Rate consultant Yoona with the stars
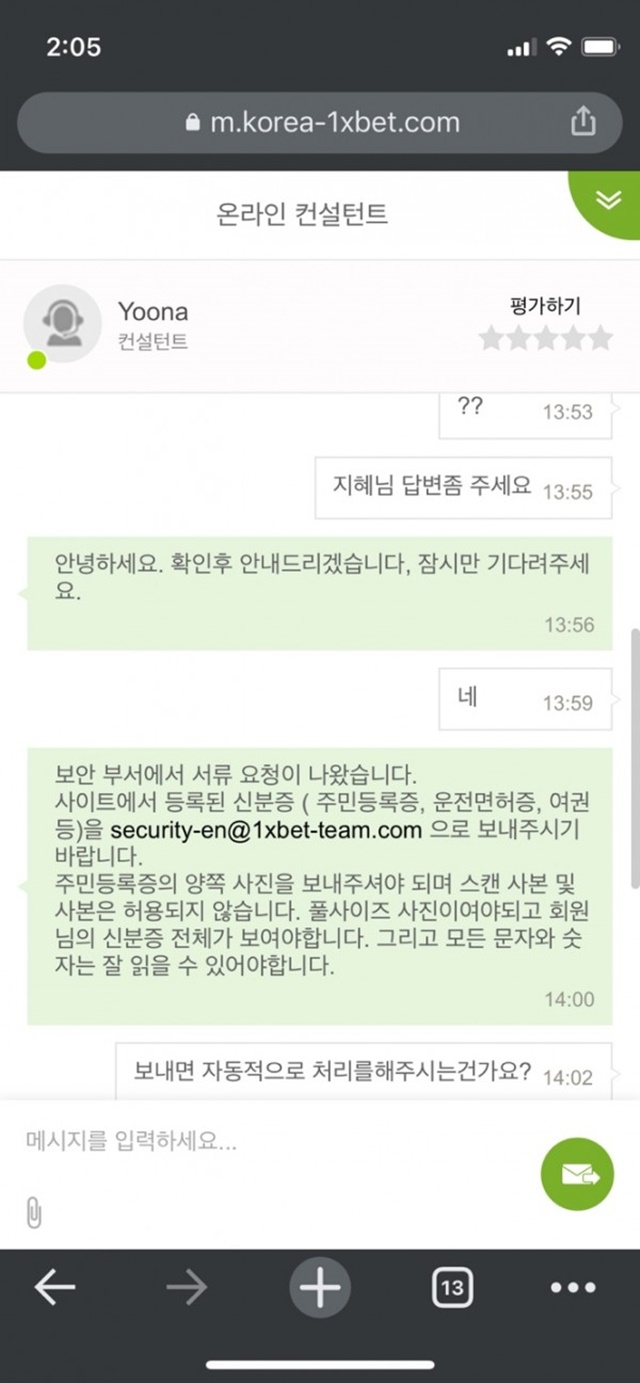Image resolution: width=640 pixels, height=1383 pixels. point(546,338)
